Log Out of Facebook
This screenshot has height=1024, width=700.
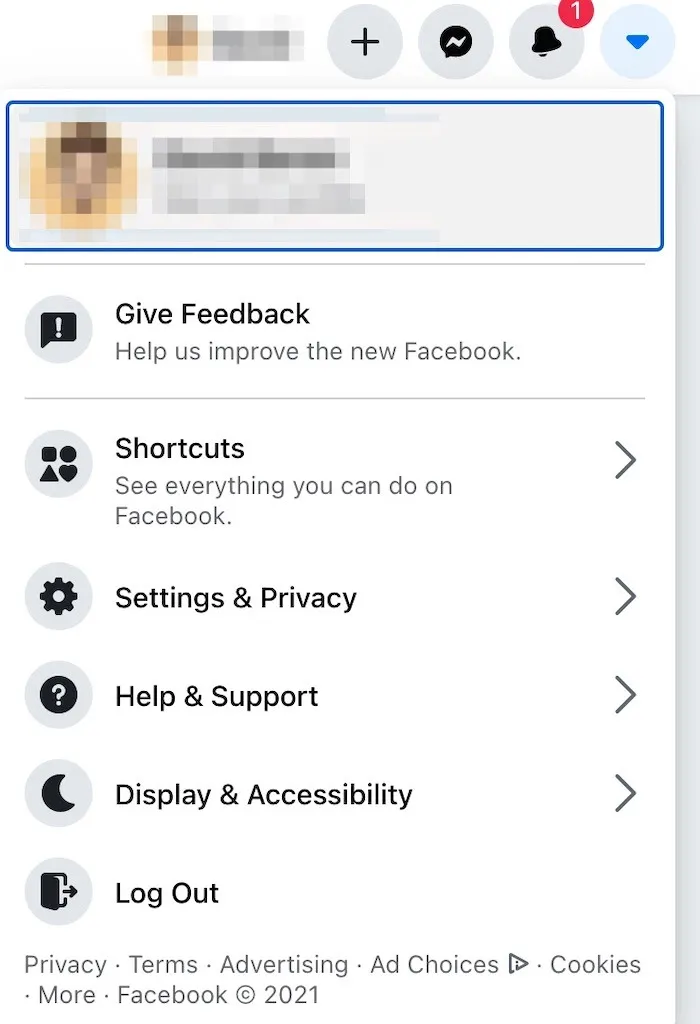167,893
